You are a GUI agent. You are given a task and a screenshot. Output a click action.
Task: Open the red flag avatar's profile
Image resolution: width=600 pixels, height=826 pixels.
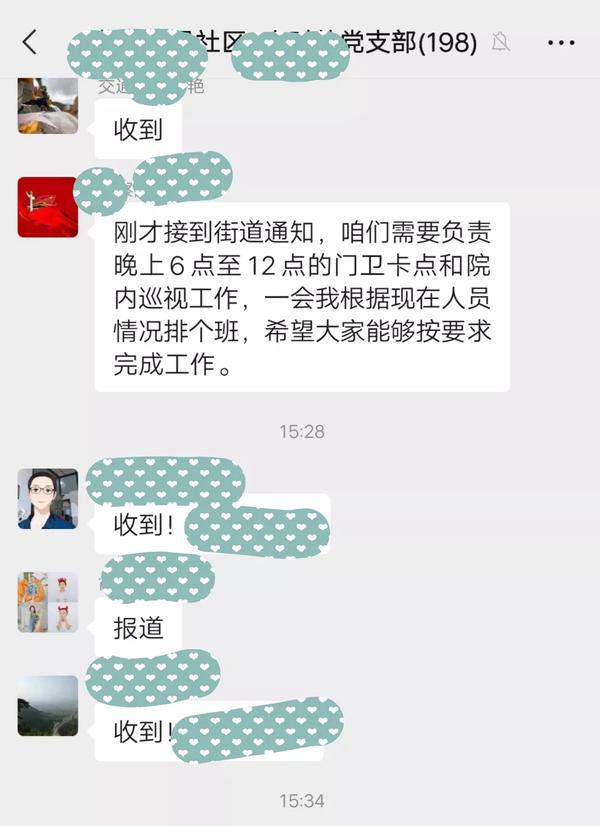tap(47, 207)
